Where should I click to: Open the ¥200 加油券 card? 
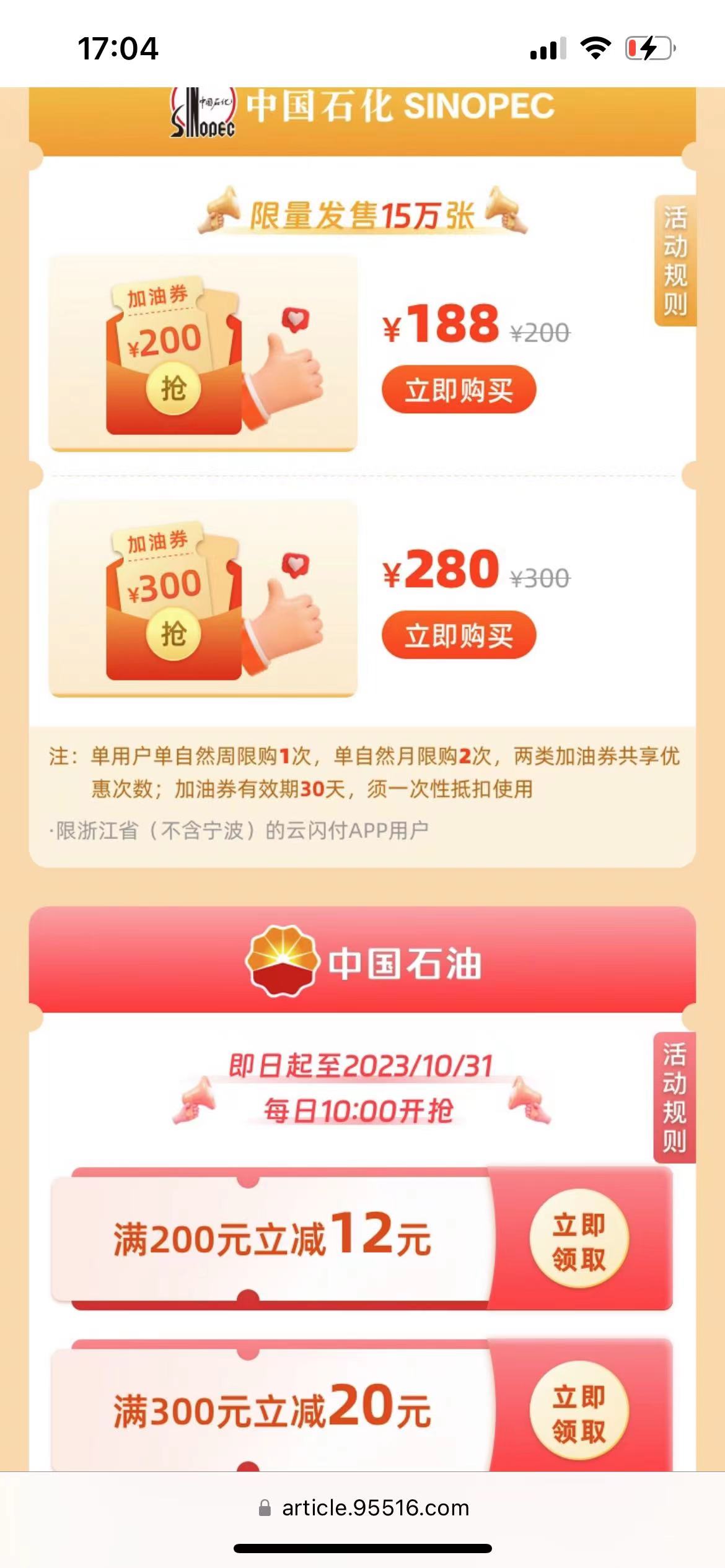pos(203,353)
